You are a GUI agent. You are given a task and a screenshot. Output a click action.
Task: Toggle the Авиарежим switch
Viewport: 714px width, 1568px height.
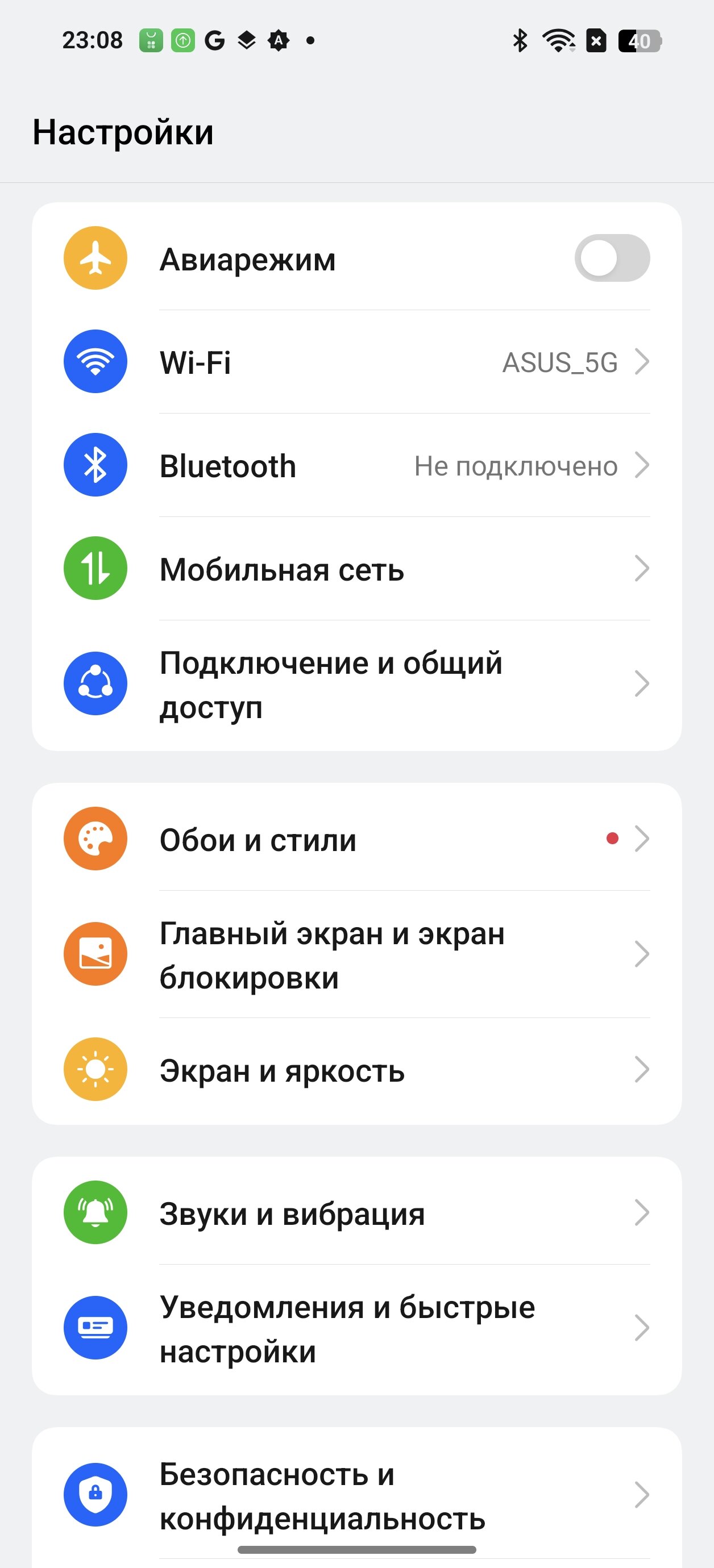(x=612, y=258)
